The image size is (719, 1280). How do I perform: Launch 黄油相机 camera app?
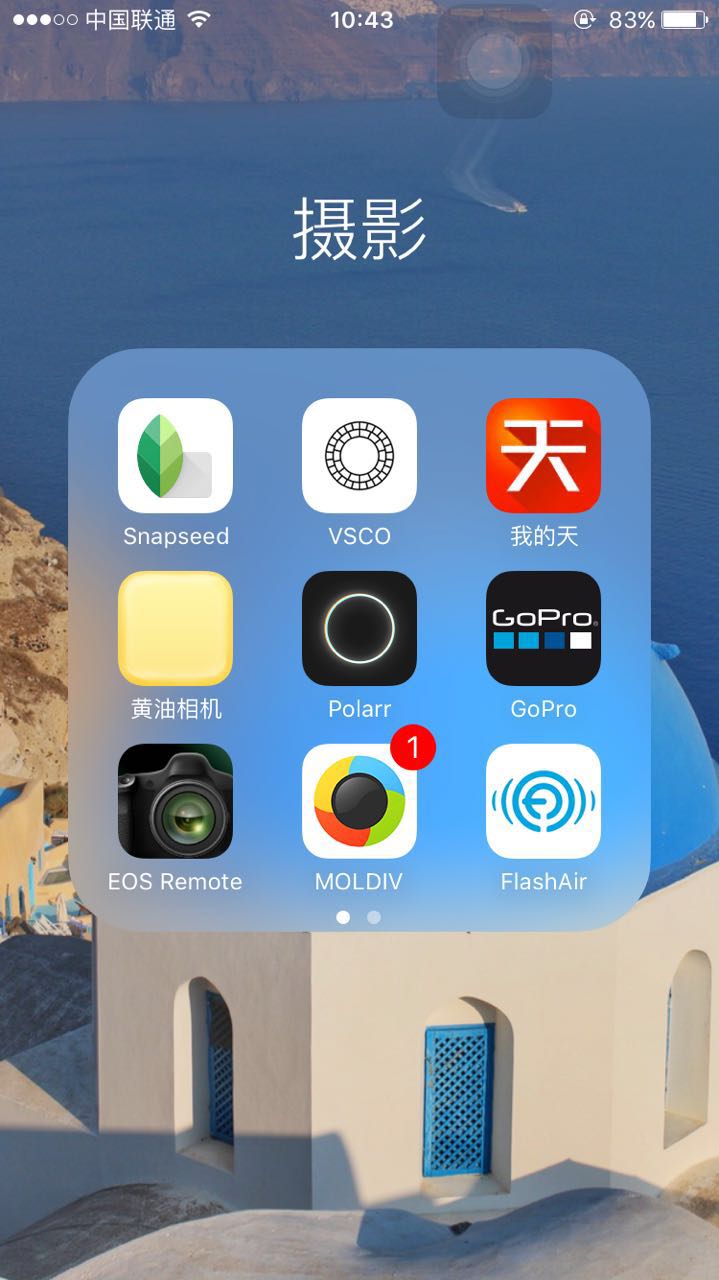(175, 629)
